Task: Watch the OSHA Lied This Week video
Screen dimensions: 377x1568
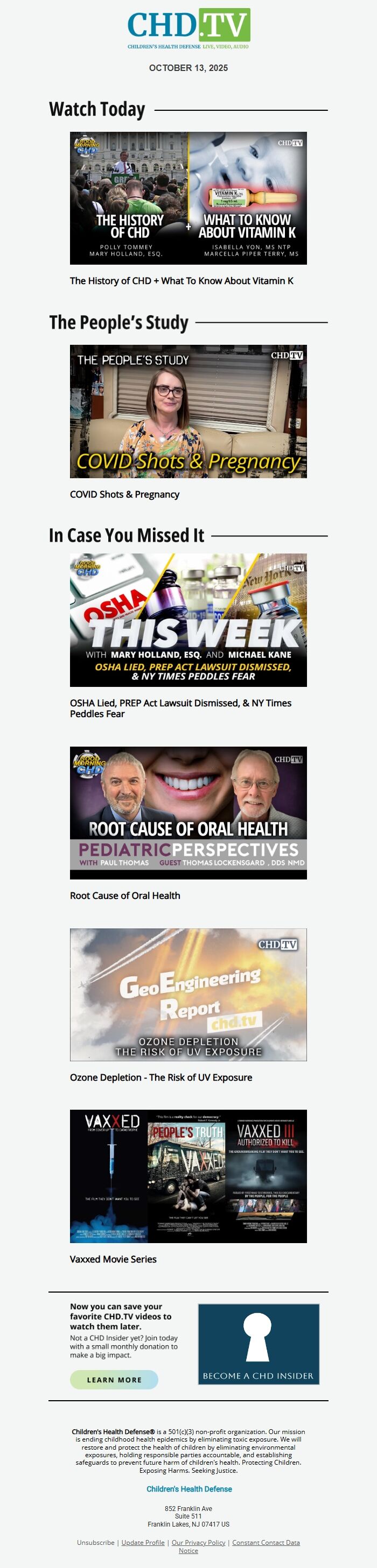Action: coord(188,620)
